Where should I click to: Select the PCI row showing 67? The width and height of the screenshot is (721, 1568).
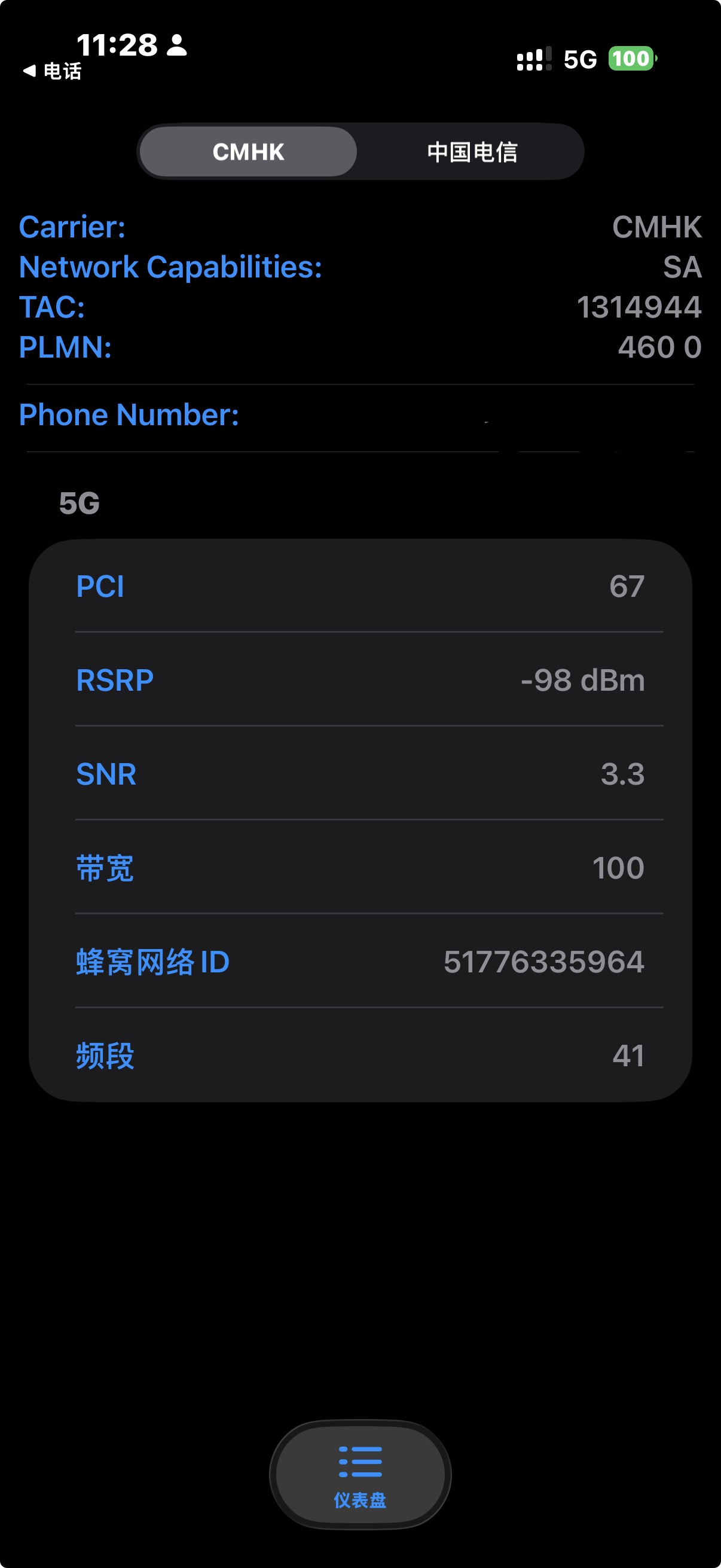[360, 587]
